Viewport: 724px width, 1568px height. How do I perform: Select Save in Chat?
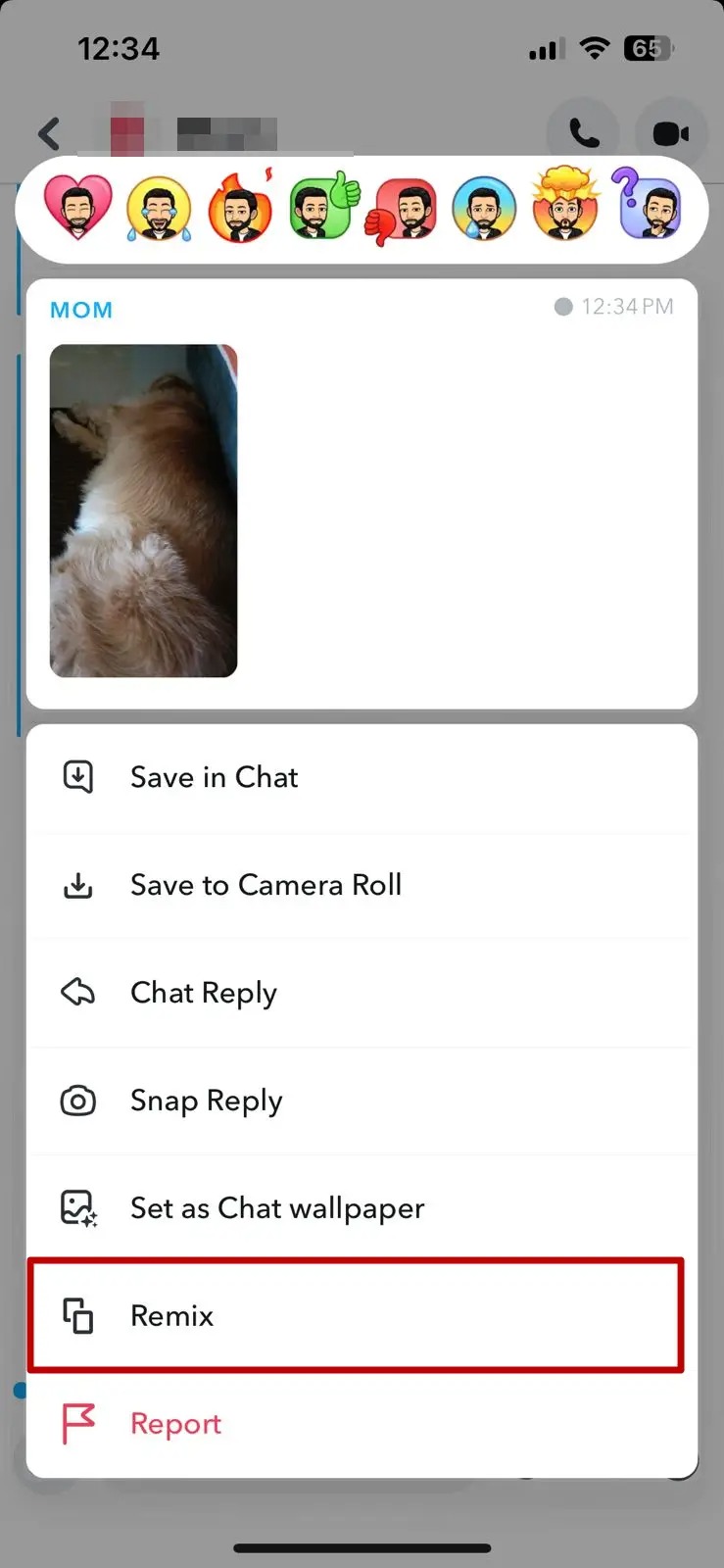(214, 777)
